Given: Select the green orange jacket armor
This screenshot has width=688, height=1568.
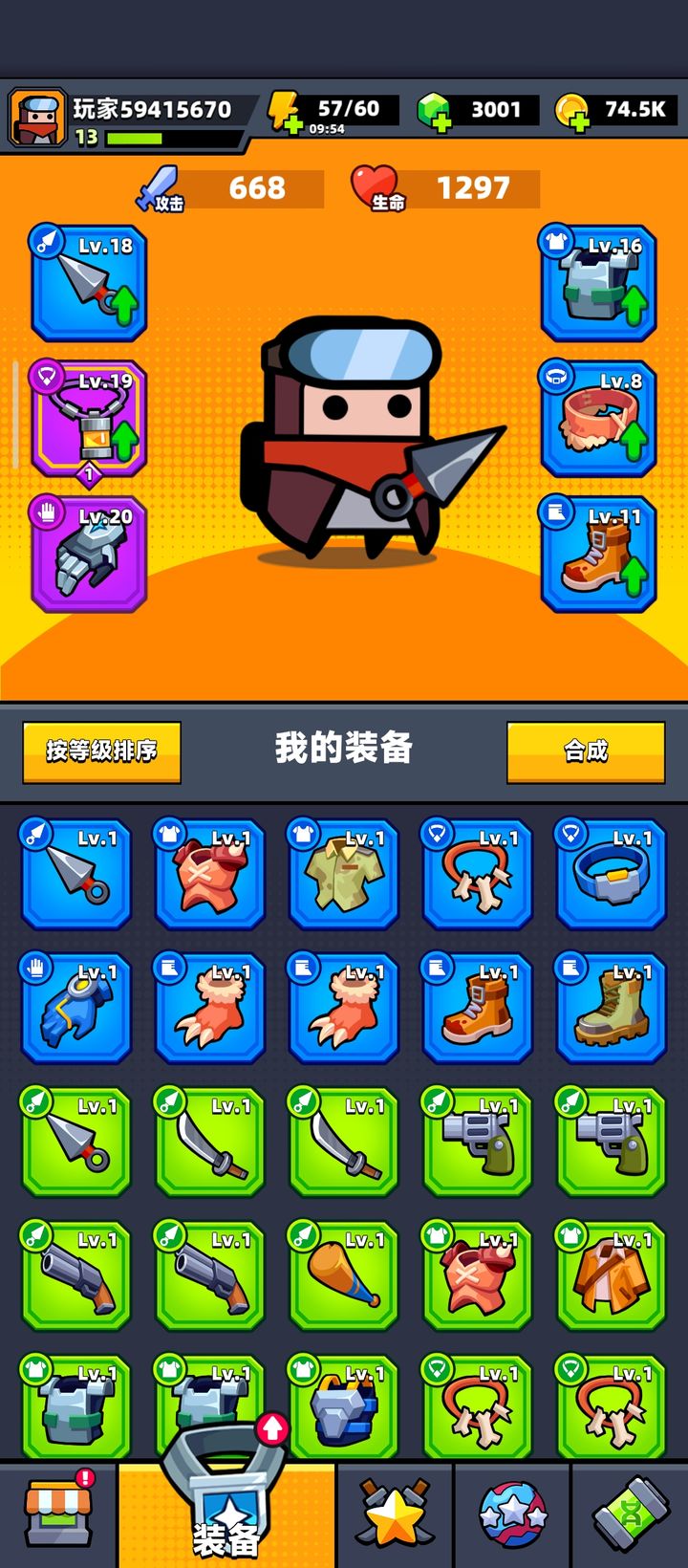Looking at the screenshot, I should click(611, 1275).
